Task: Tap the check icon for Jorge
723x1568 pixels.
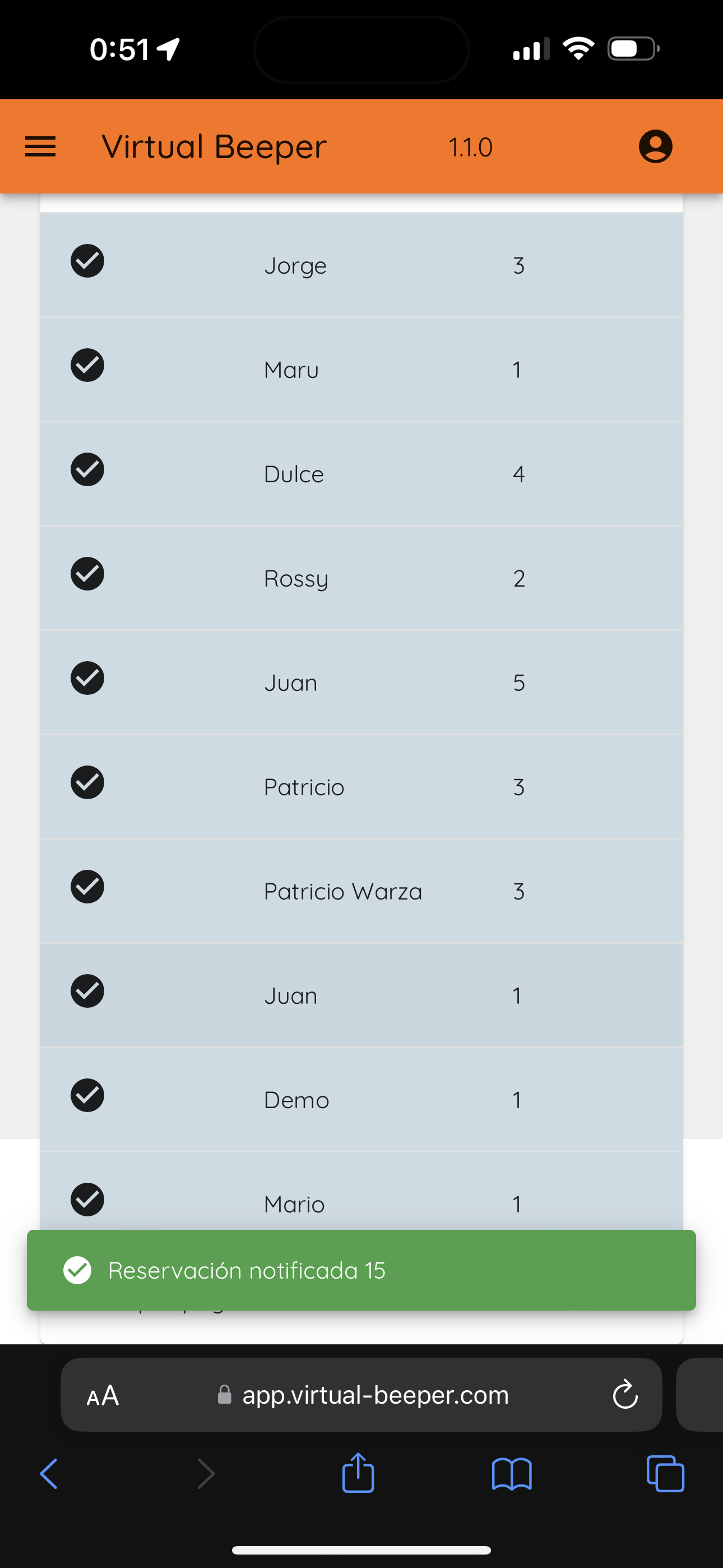Action: 87,261
